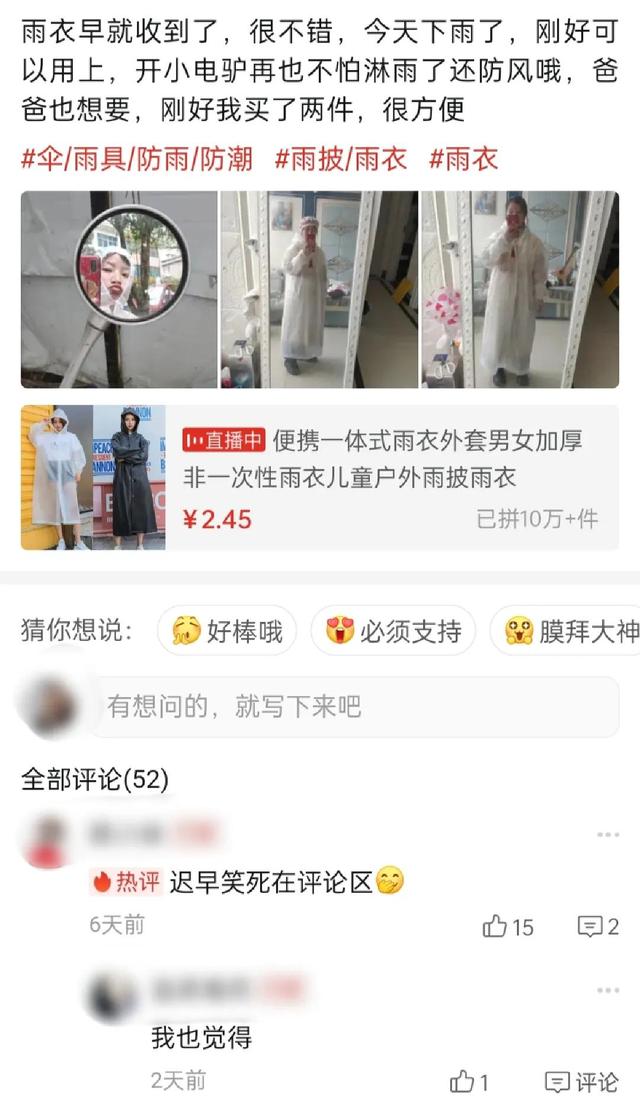Screen dimensions: 640x1096
Task: Open replies for 迟早笑死在评论区 comment
Action: click(598, 927)
